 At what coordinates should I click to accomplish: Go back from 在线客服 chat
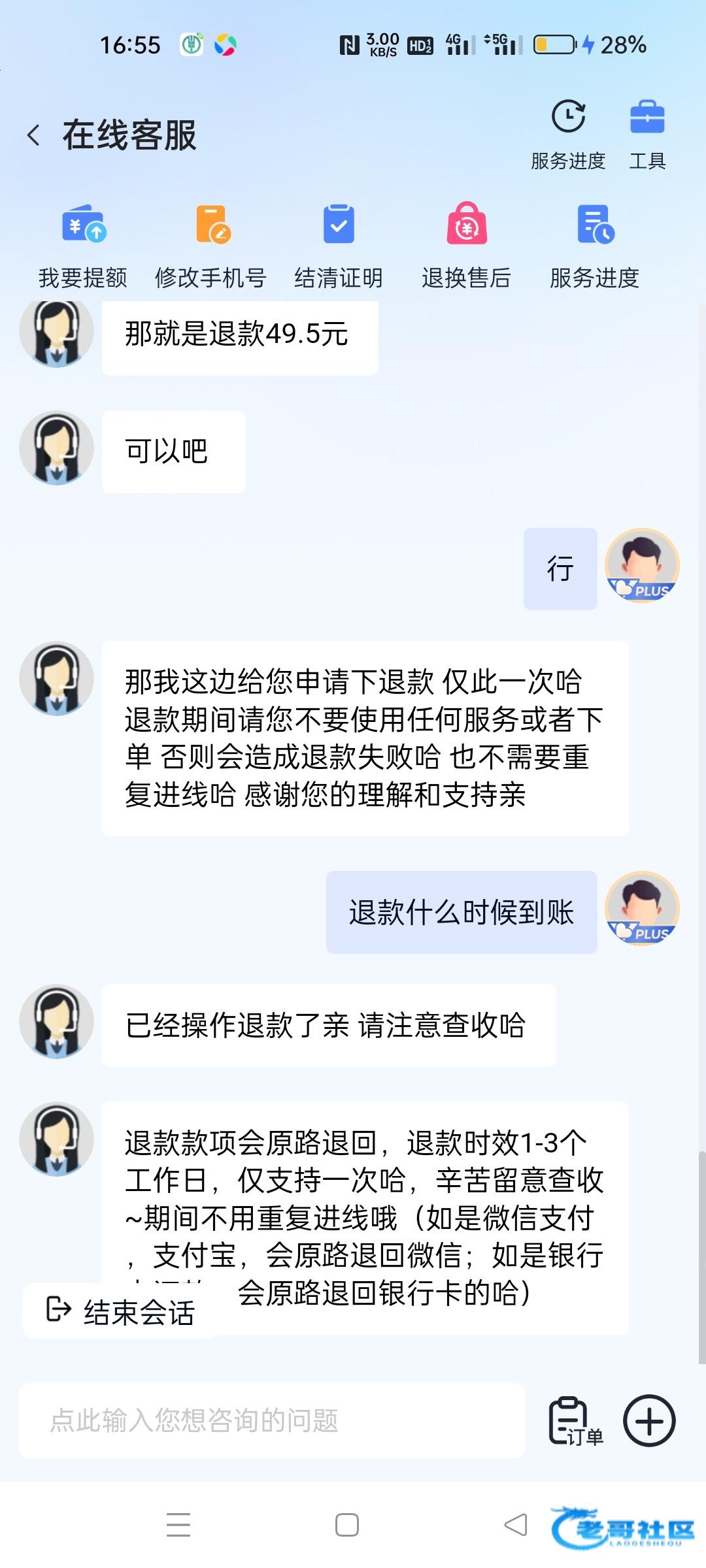pos(34,136)
